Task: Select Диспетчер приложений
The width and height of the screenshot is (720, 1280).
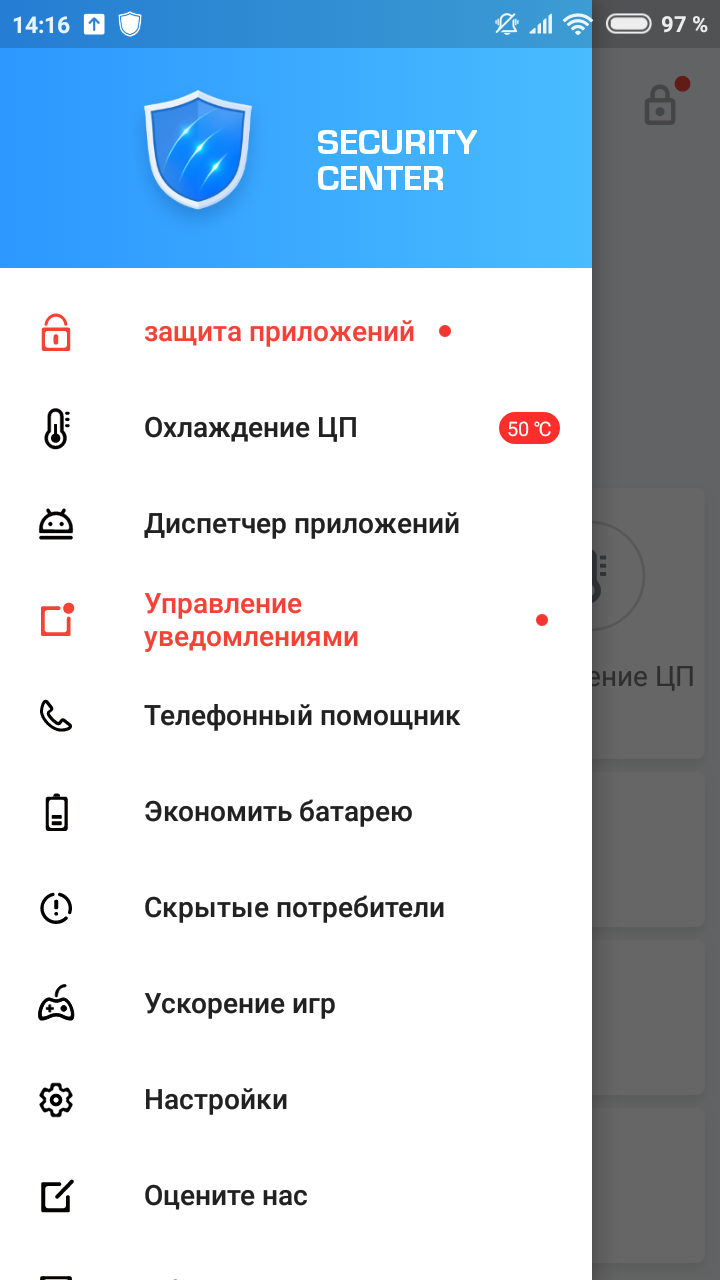Action: [x=296, y=524]
